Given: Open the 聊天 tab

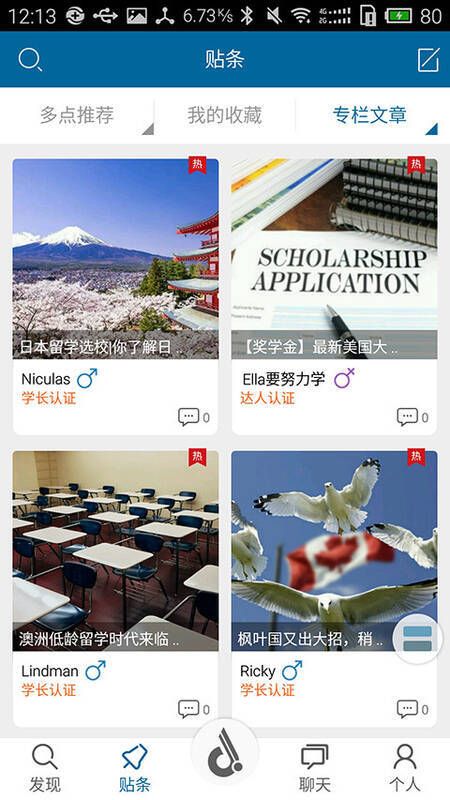Looking at the screenshot, I should [315, 768].
